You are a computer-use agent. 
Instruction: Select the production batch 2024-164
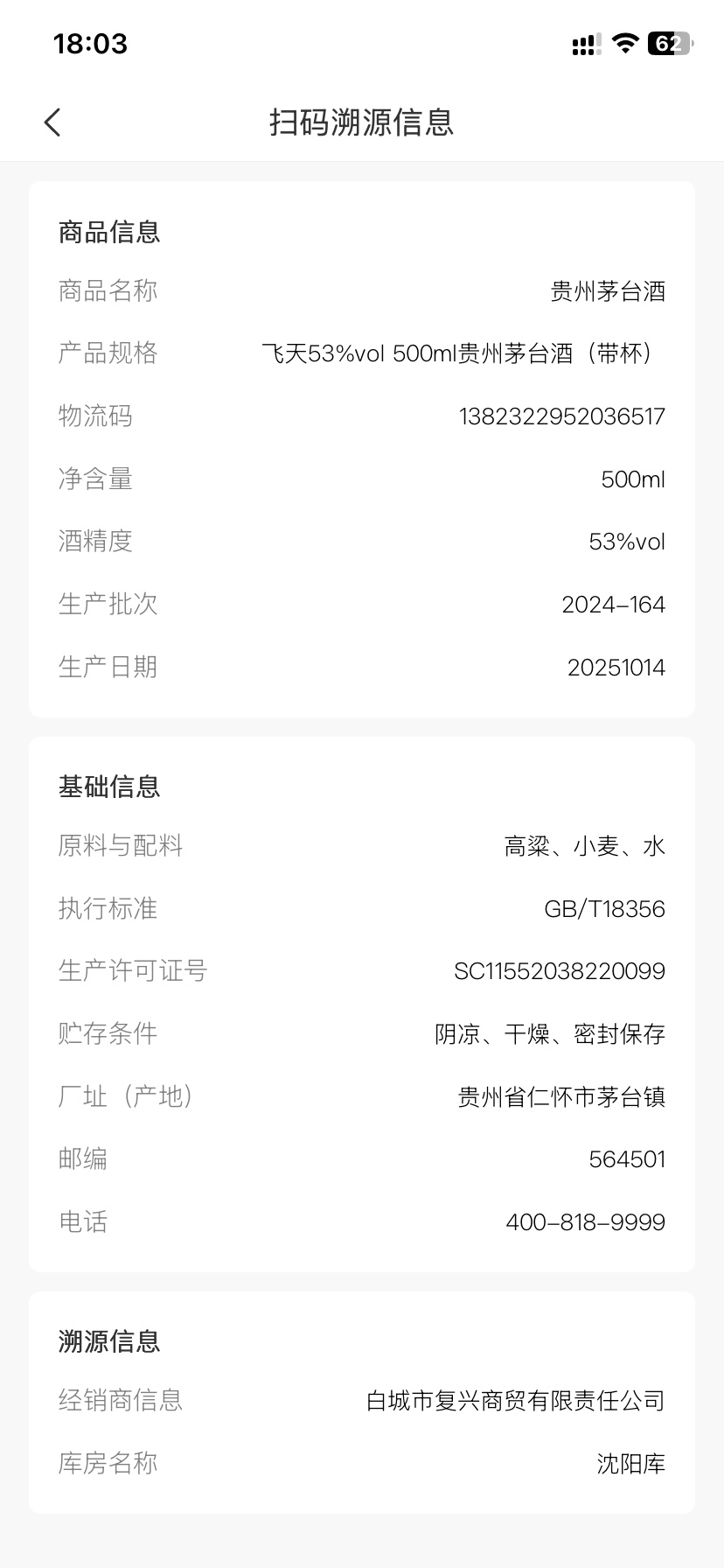(613, 604)
